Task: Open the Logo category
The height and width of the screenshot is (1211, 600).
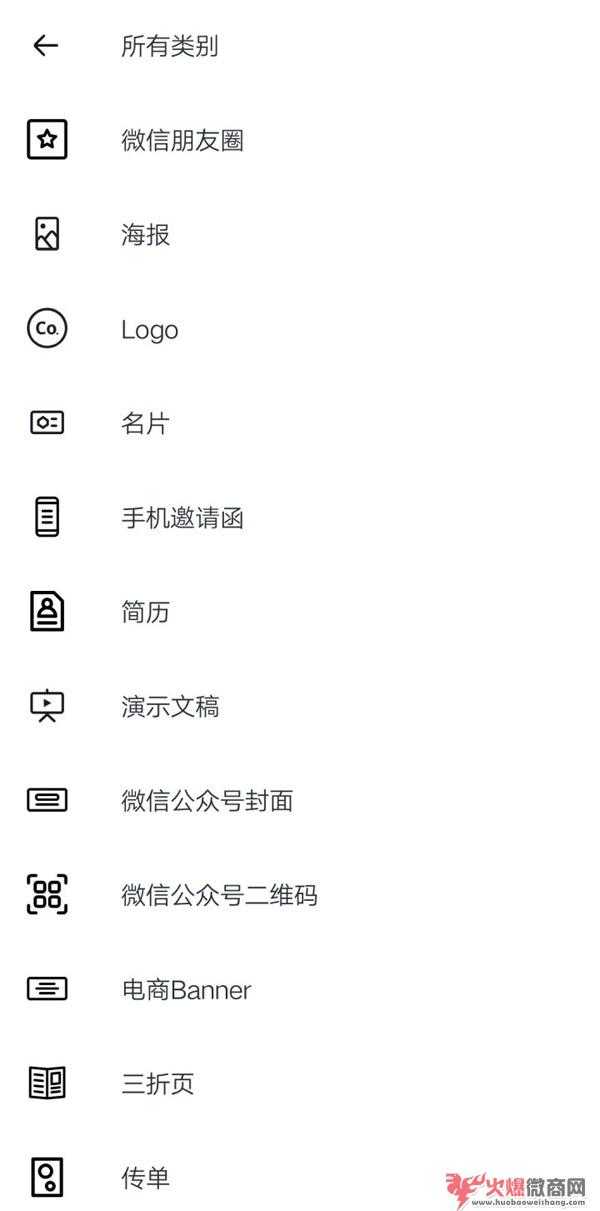Action: tap(300, 329)
